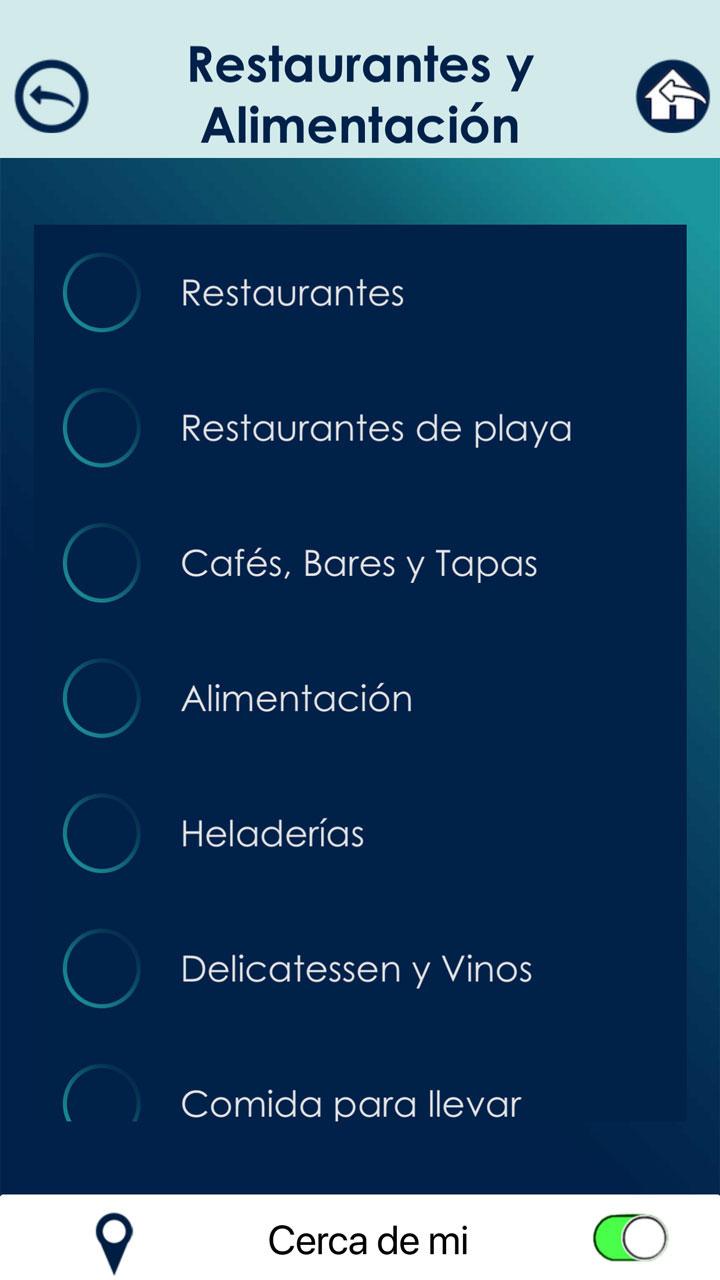Disable the Cerca de mi switch
720x1280 pixels.
630,1239
